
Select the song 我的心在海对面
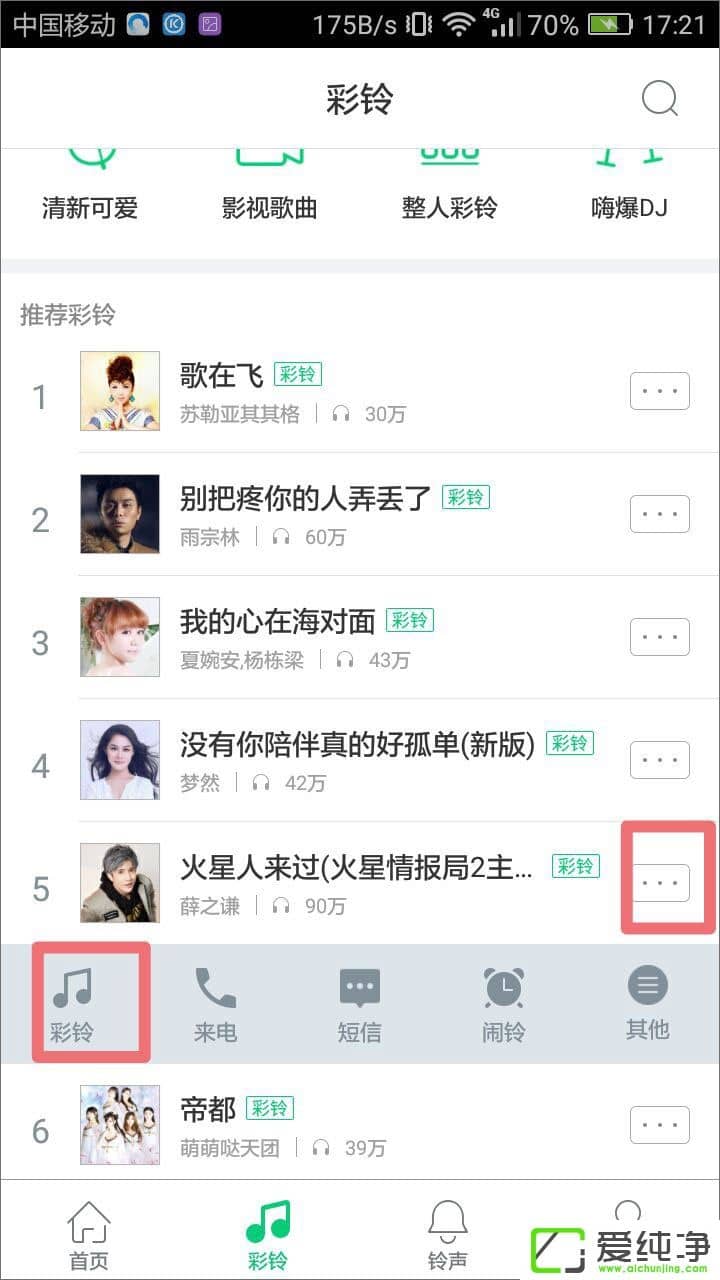(x=277, y=621)
